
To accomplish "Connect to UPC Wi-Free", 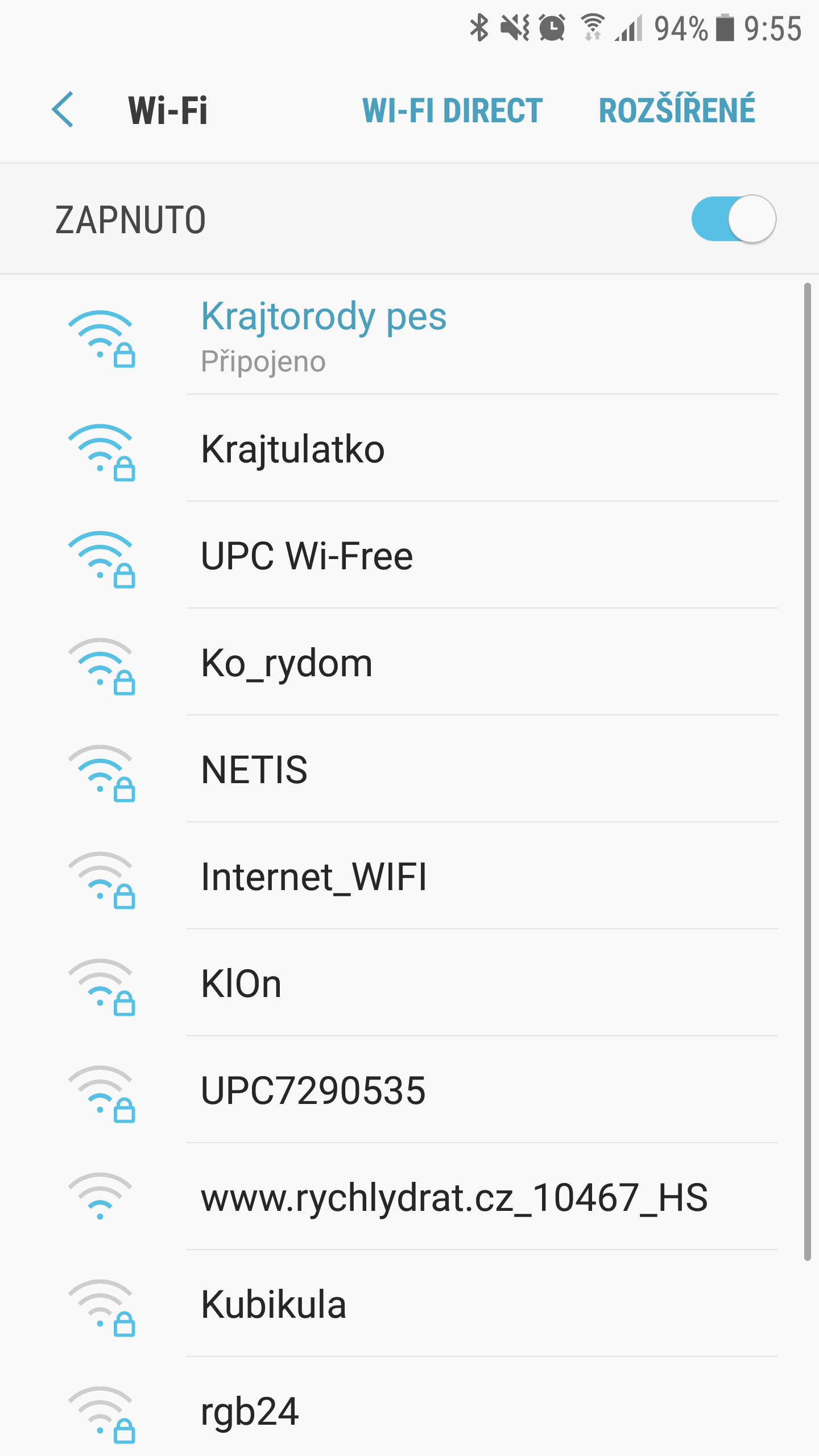I will pos(409,556).
